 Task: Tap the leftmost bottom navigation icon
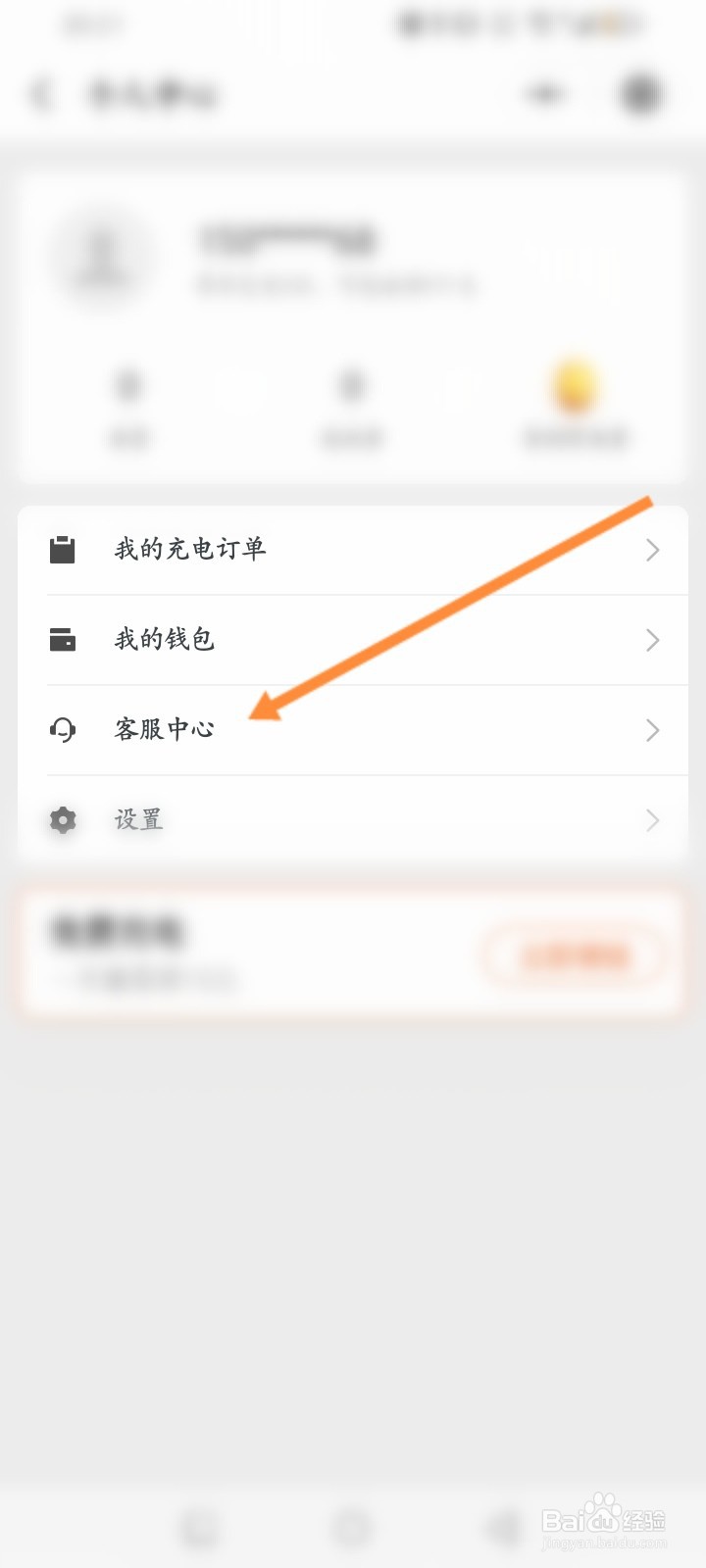200,1526
